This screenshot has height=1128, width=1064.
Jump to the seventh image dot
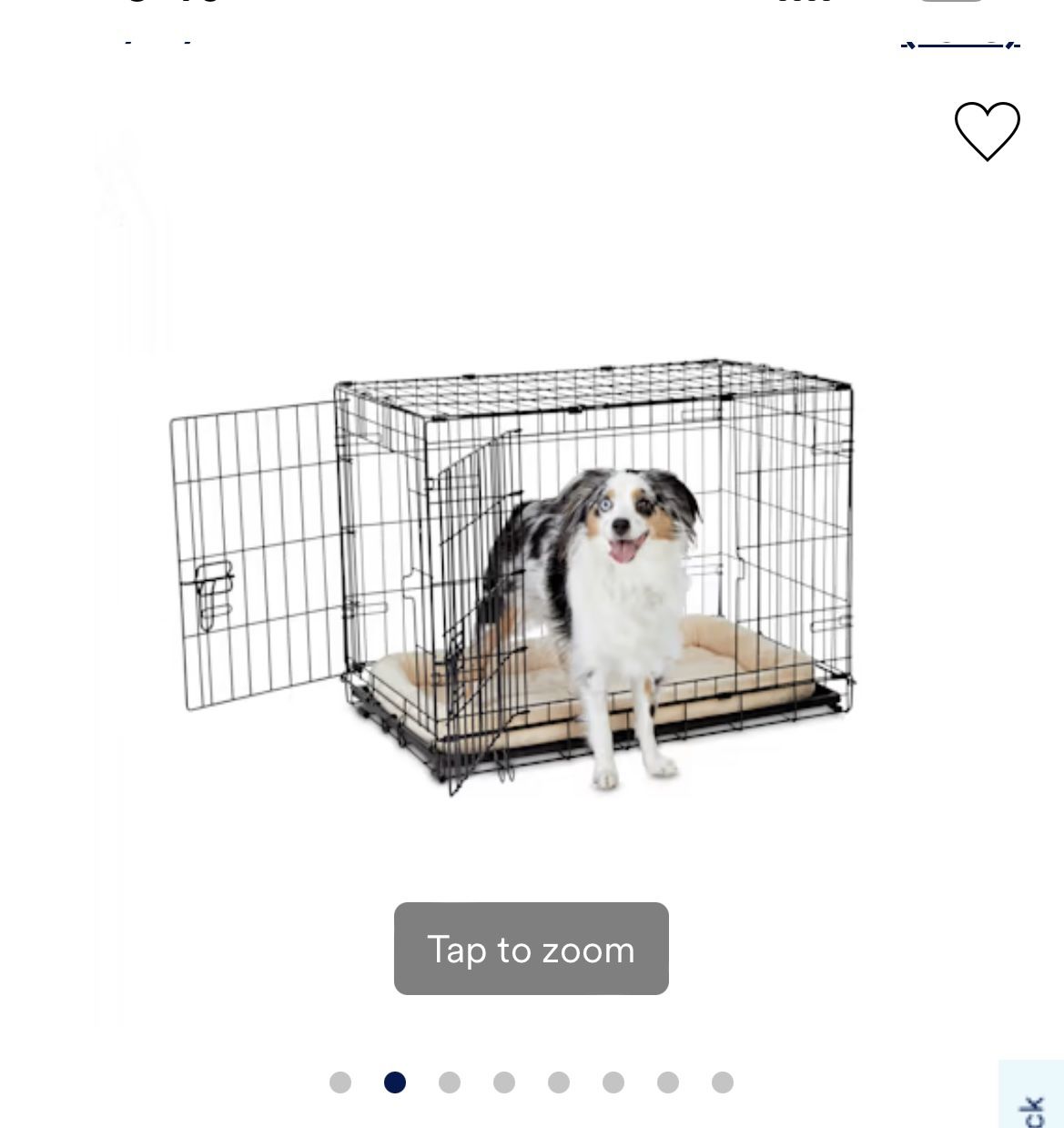coord(668,1082)
